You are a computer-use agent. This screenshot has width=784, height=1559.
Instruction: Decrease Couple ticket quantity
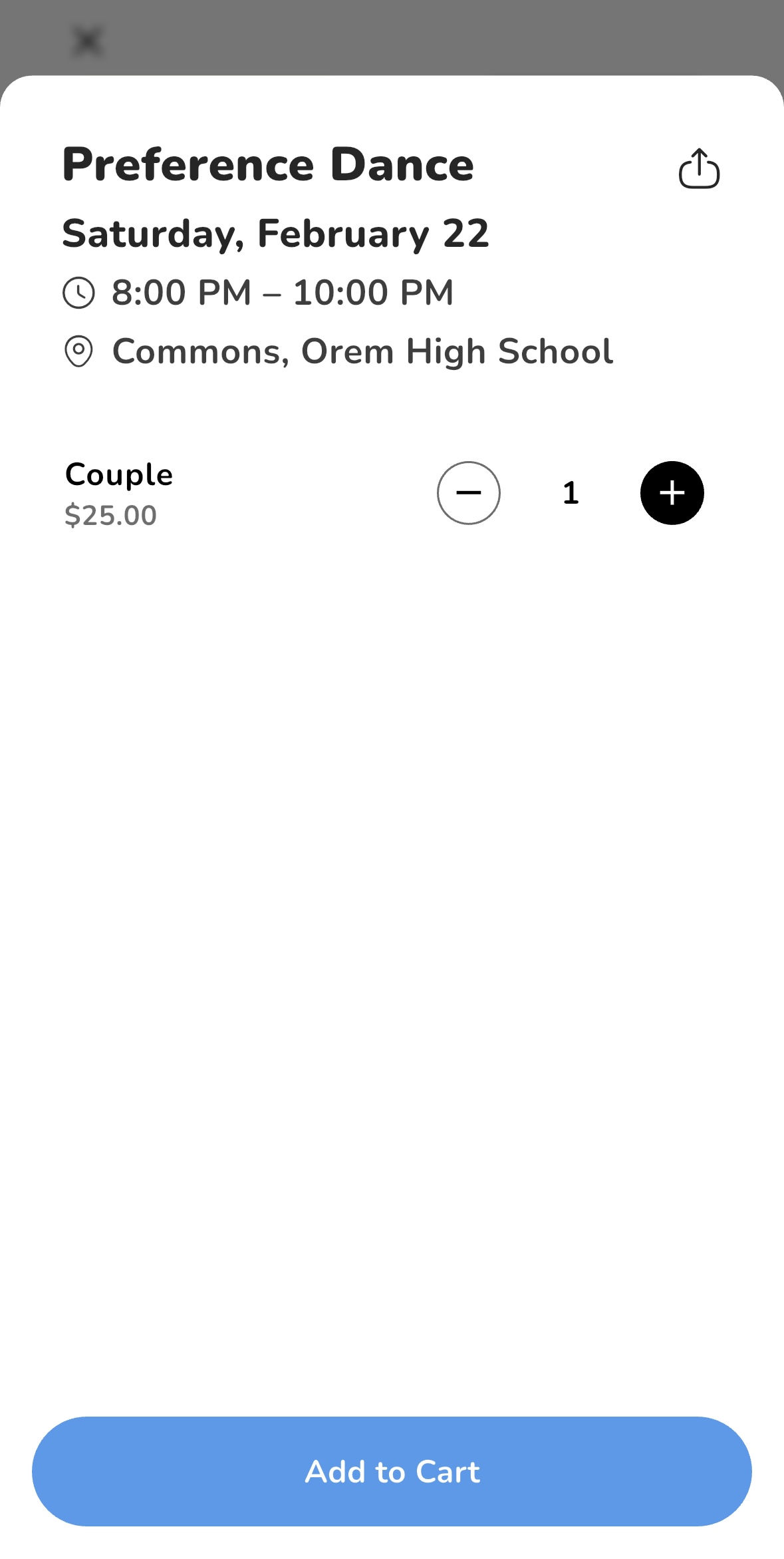[x=468, y=493]
